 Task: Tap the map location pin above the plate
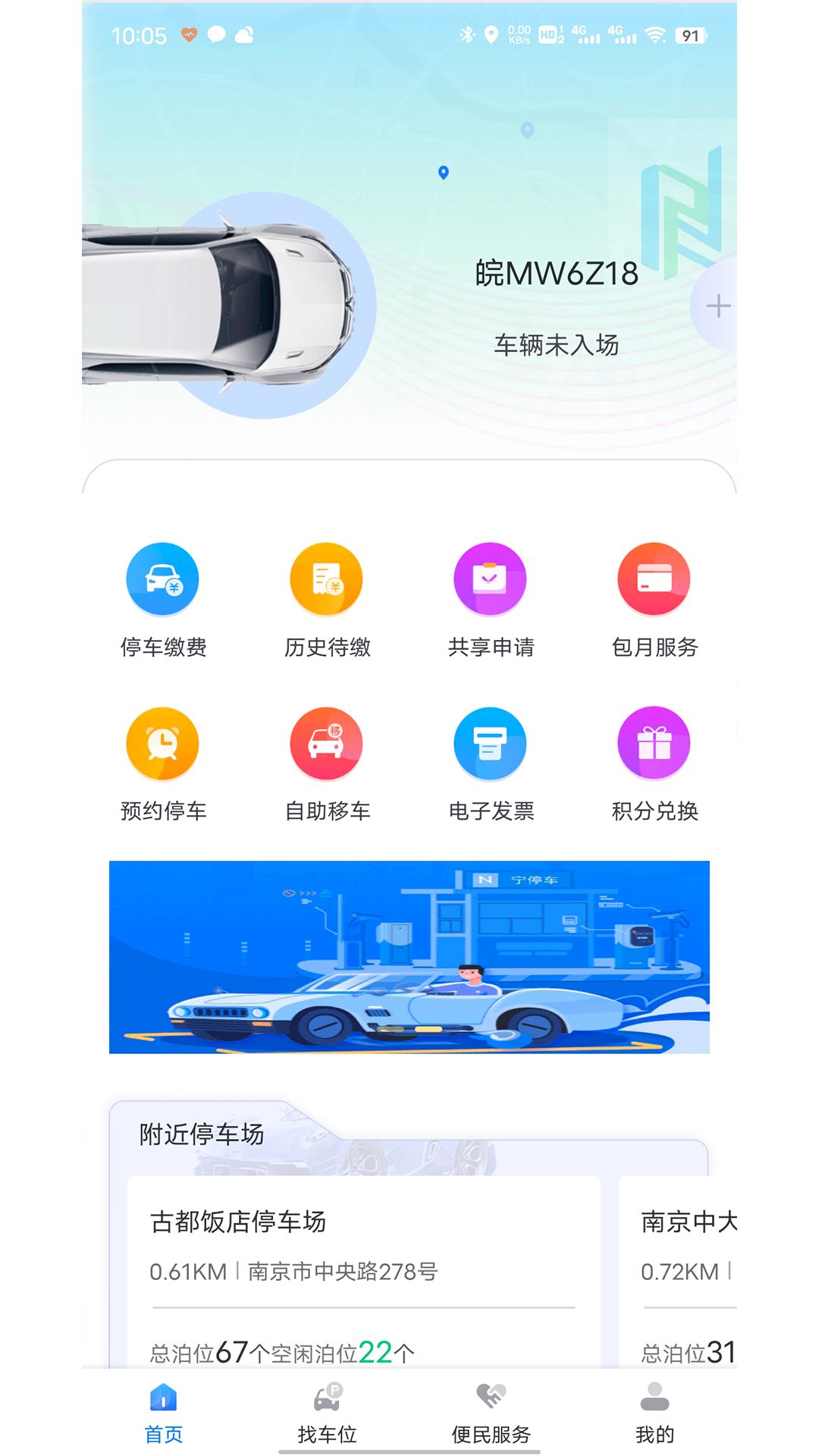[444, 173]
